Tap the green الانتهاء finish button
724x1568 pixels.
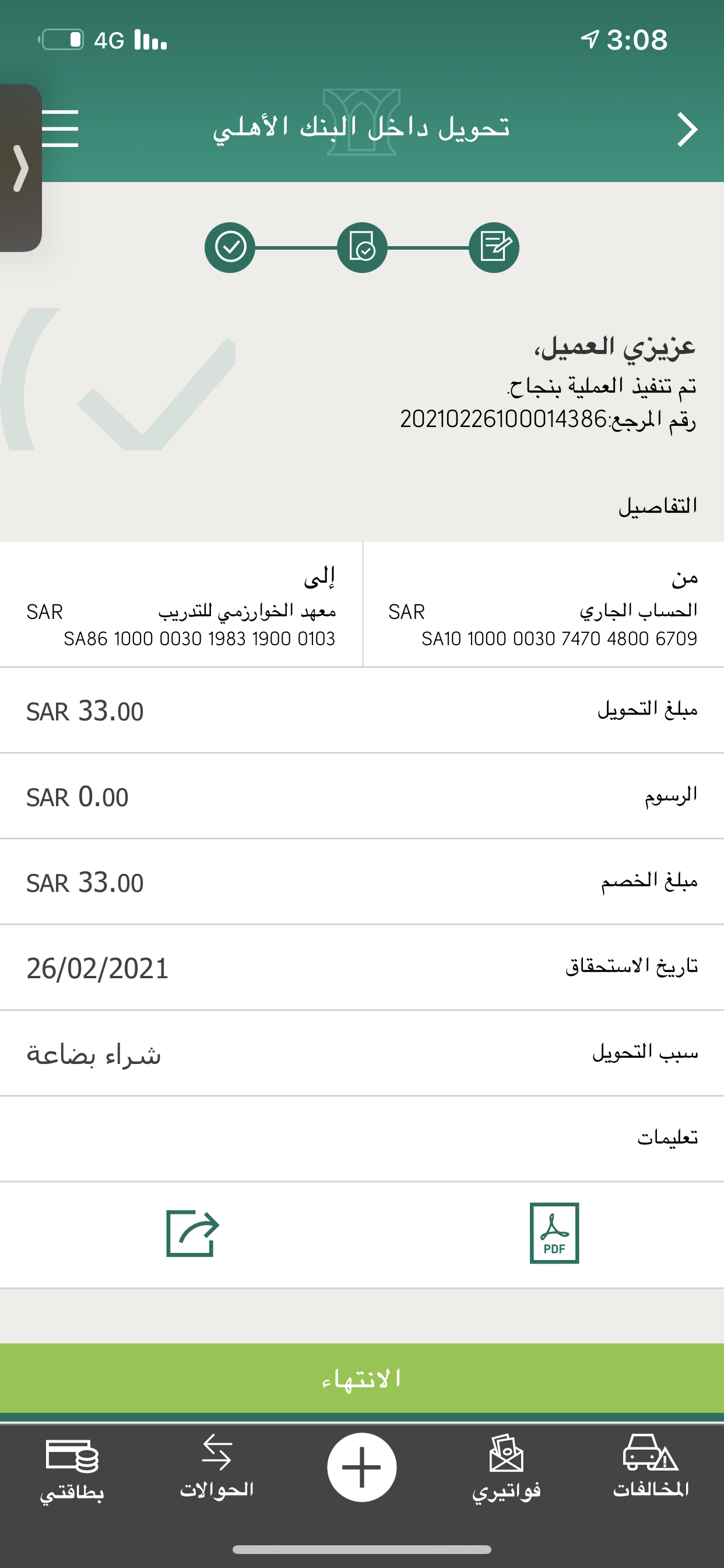[x=362, y=1378]
